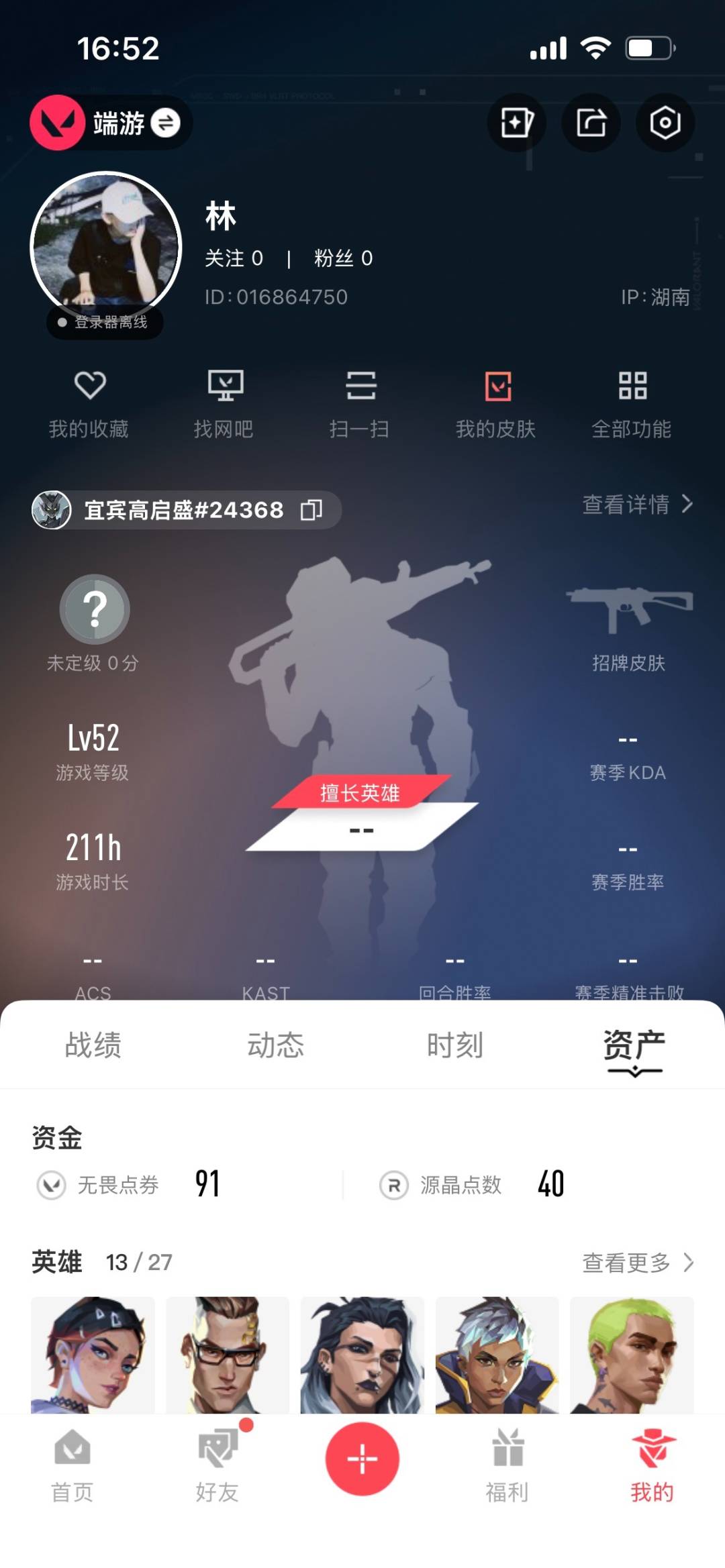Go to the 首页 home tab

click(x=72, y=1466)
